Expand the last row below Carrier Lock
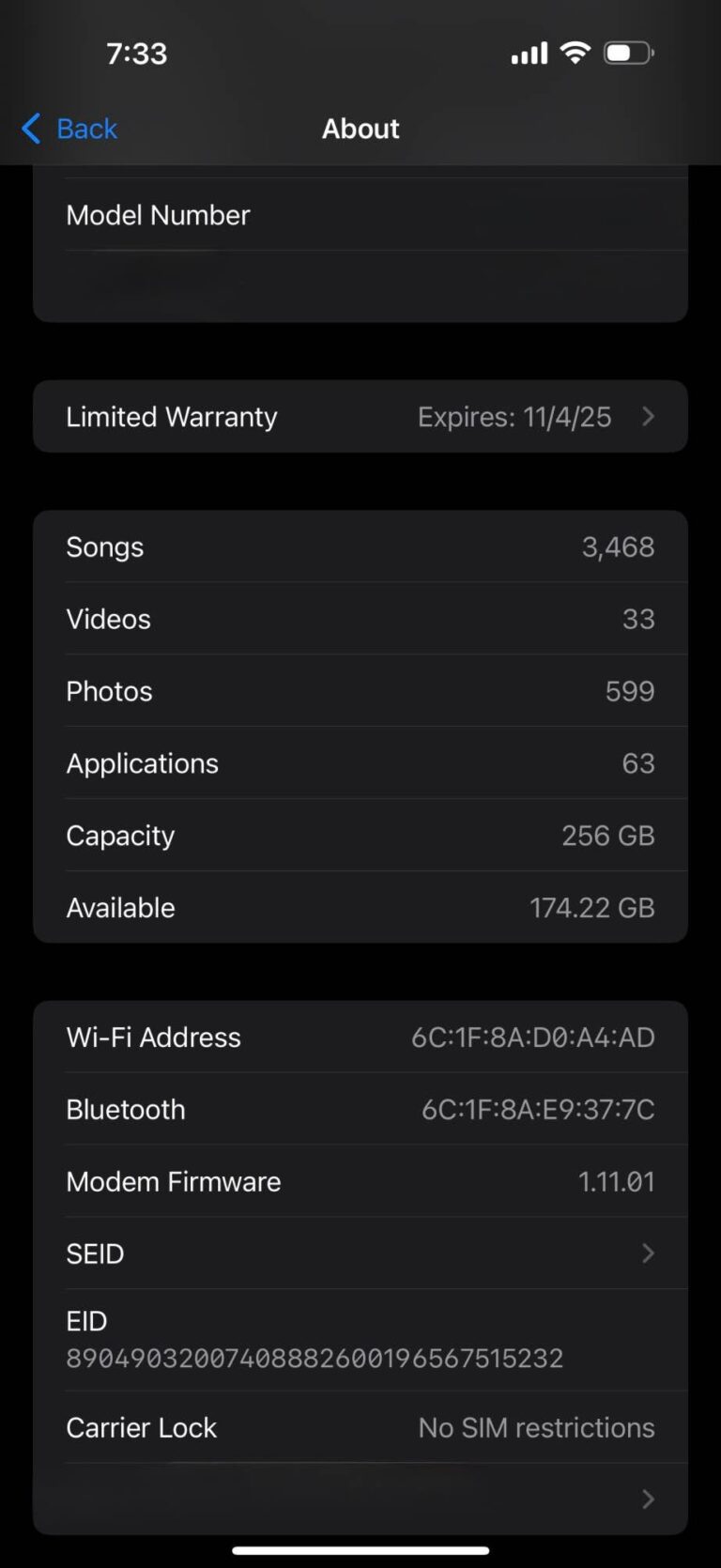This screenshot has height=1568, width=721. tap(360, 1499)
